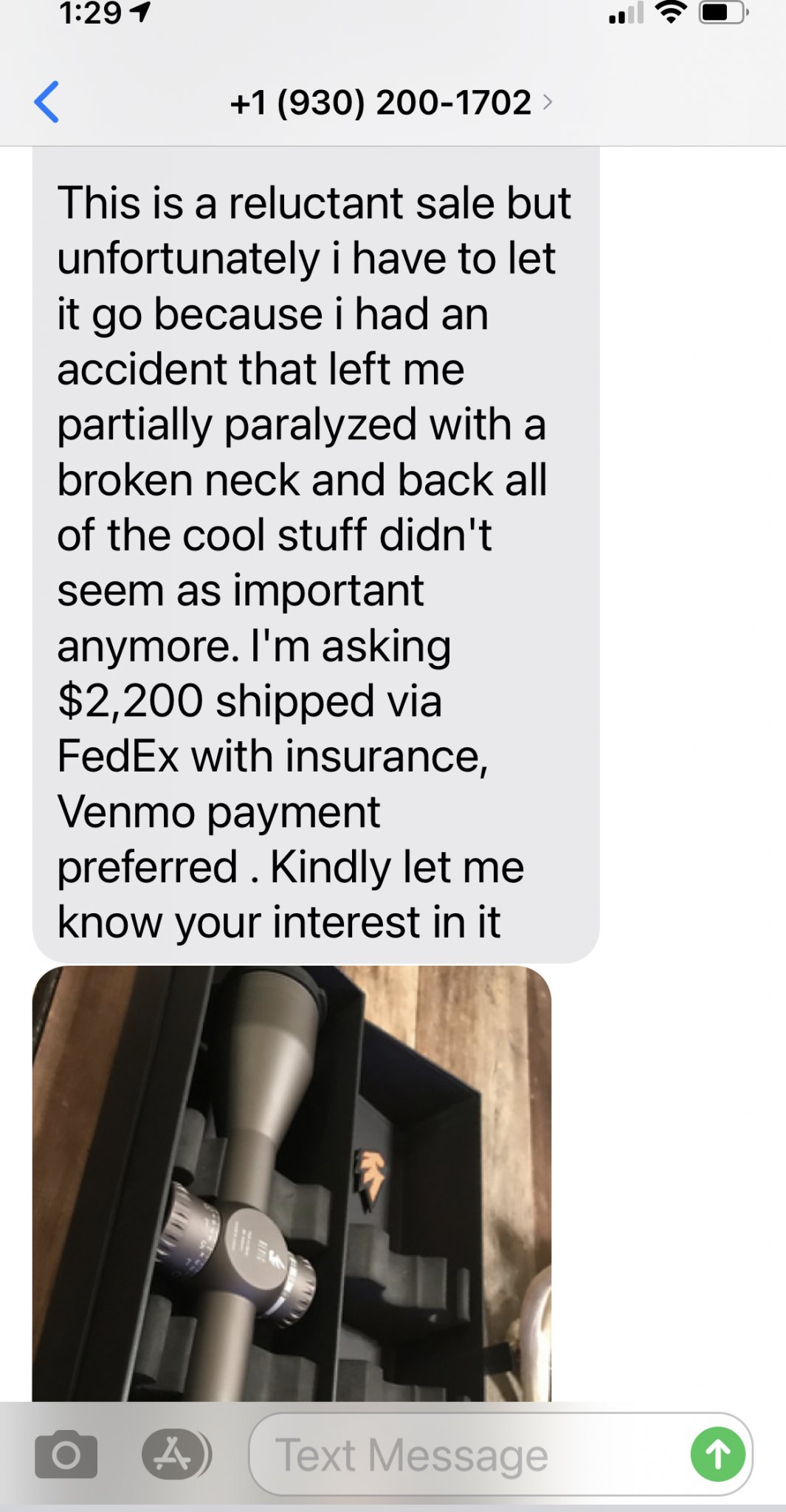Viewport: 786px width, 1512px height.
Task: Open the camera to attach a photo
Action: pyautogui.click(x=66, y=1454)
